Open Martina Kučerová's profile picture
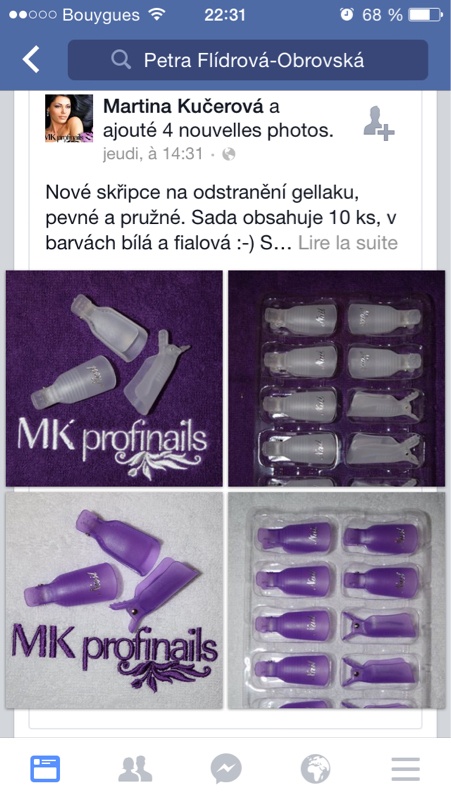The height and width of the screenshot is (800, 451). tap(69, 118)
